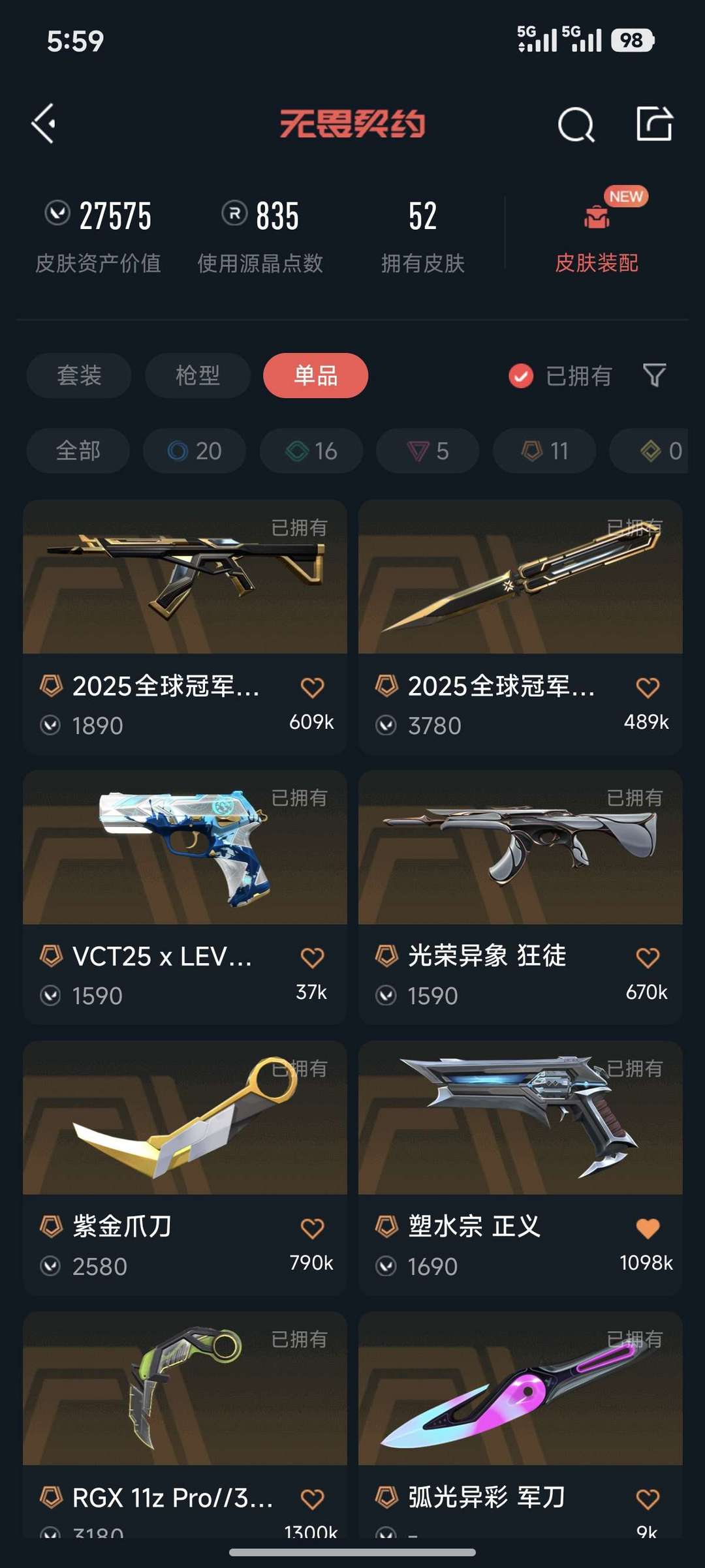
Task: Favorite the 紫金爪刀 with the heart
Action: click(312, 1229)
